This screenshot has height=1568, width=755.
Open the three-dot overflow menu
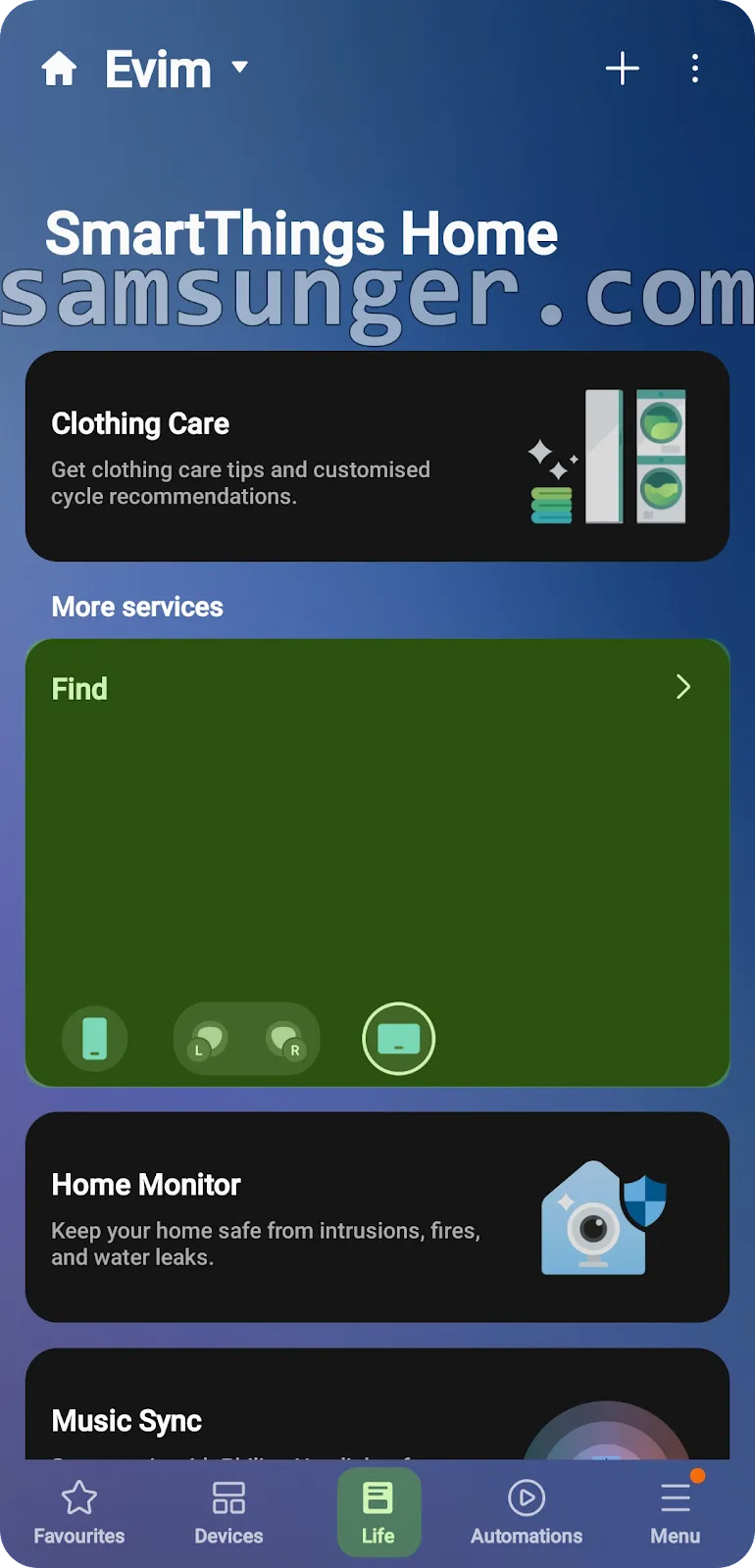tap(695, 69)
